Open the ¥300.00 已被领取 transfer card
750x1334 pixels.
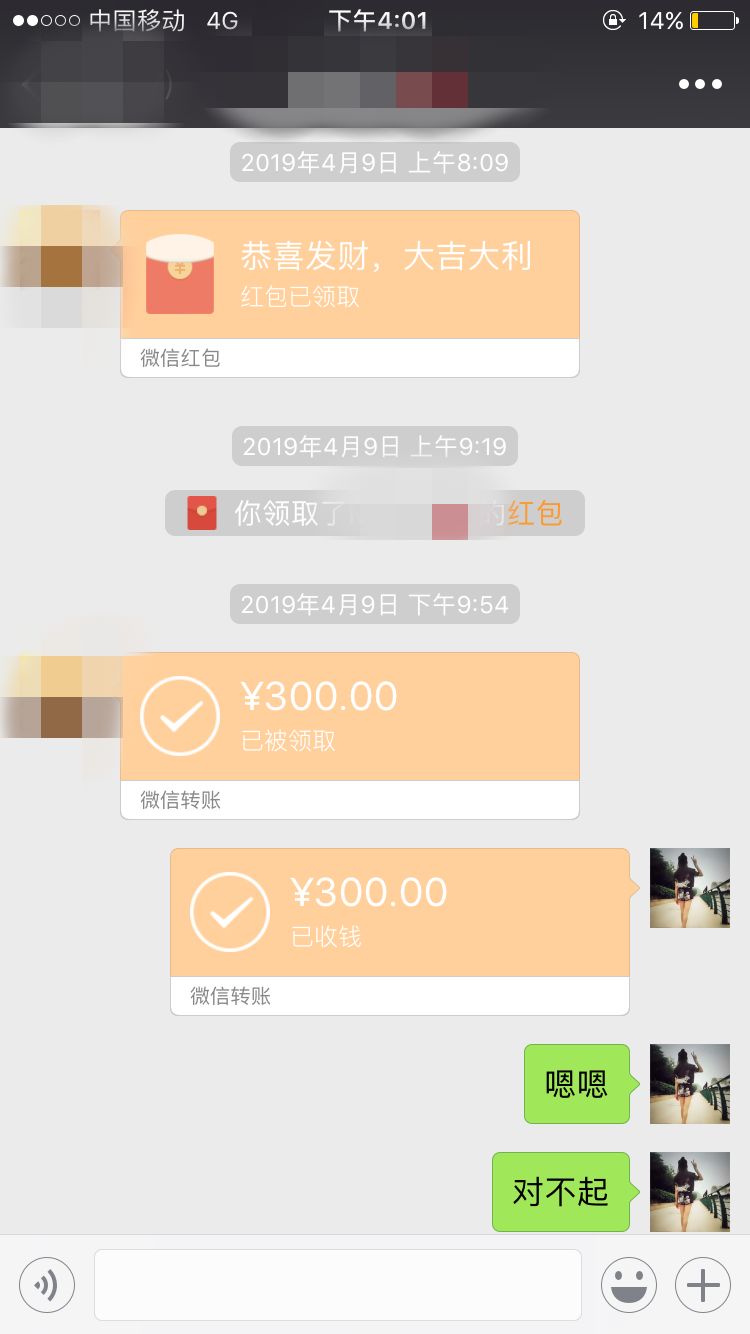(349, 717)
